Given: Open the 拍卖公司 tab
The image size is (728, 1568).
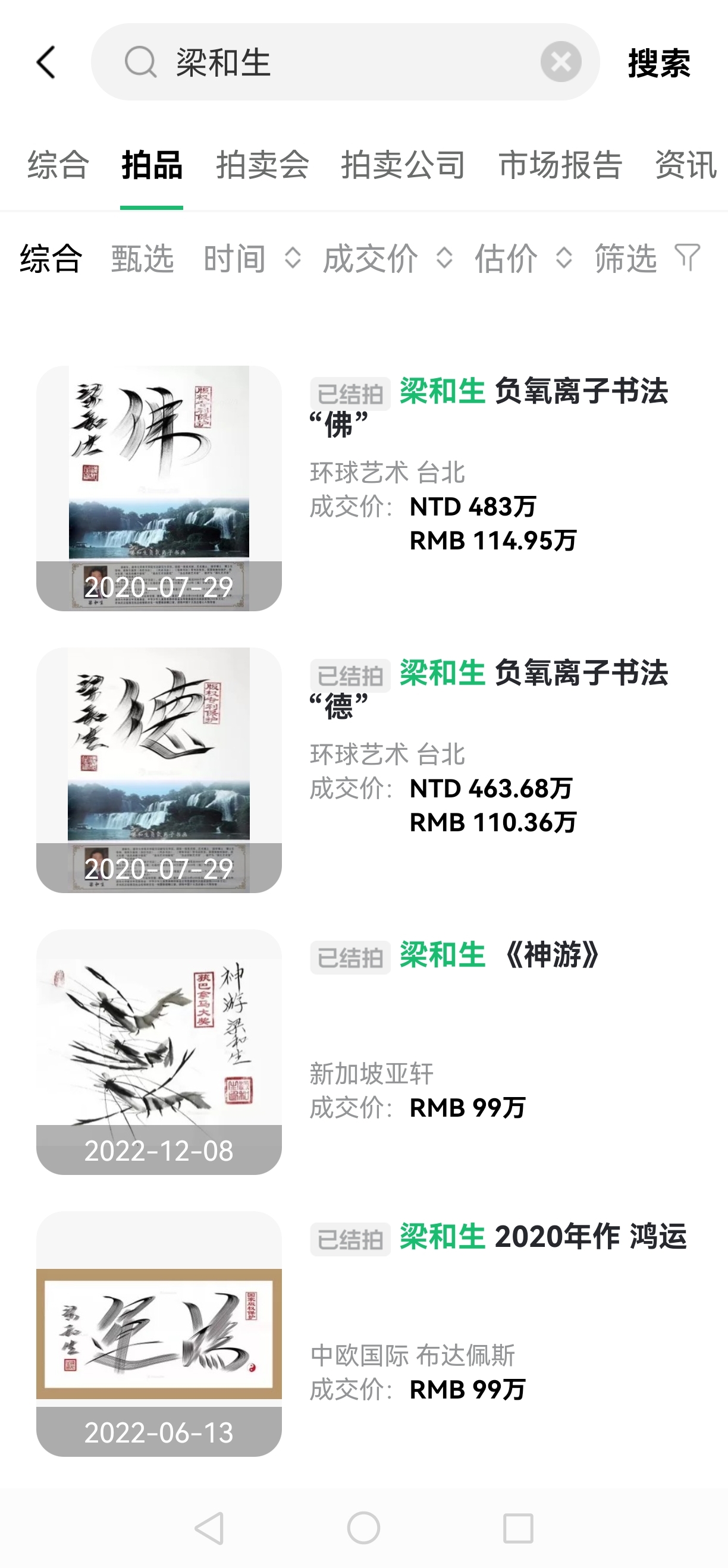Looking at the screenshot, I should (x=403, y=165).
